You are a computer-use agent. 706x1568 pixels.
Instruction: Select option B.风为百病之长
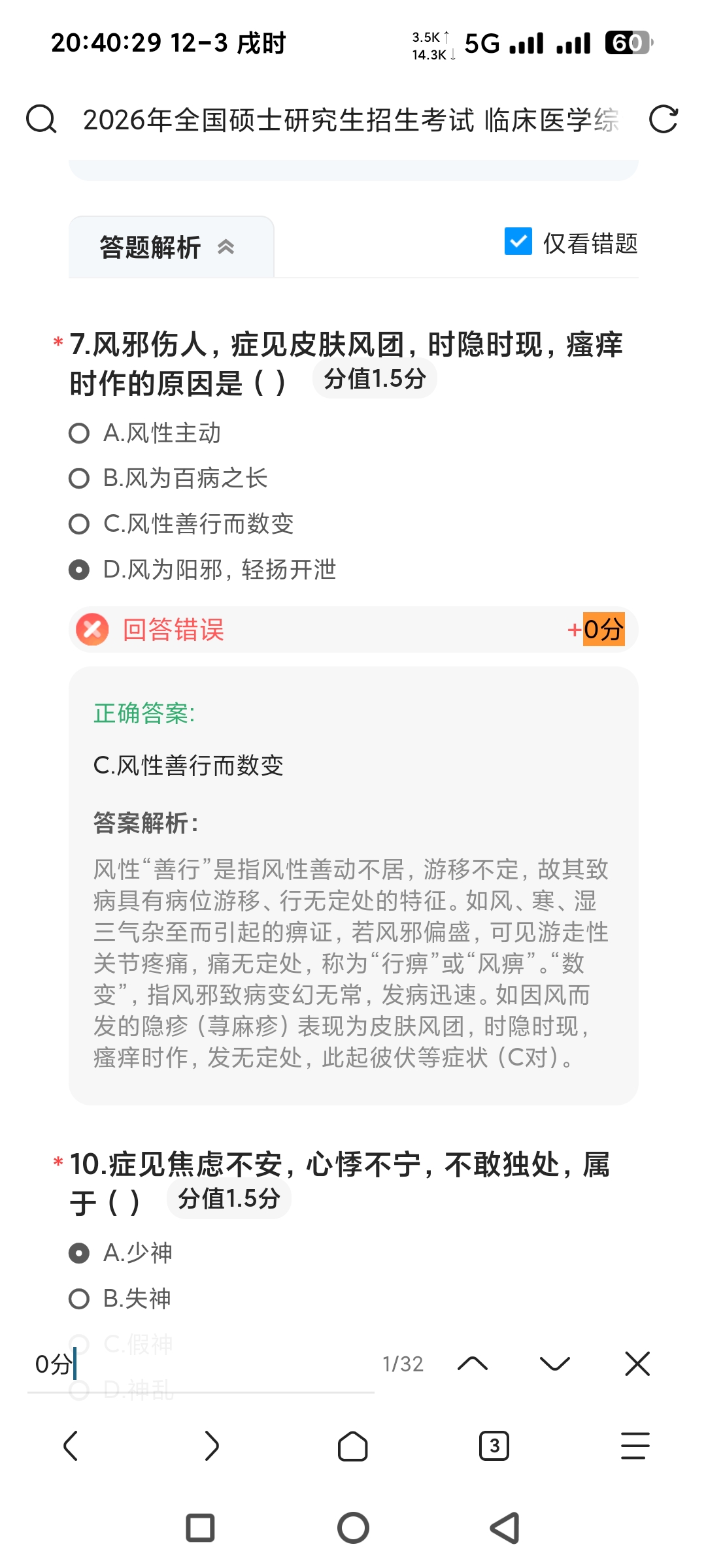tap(79, 479)
